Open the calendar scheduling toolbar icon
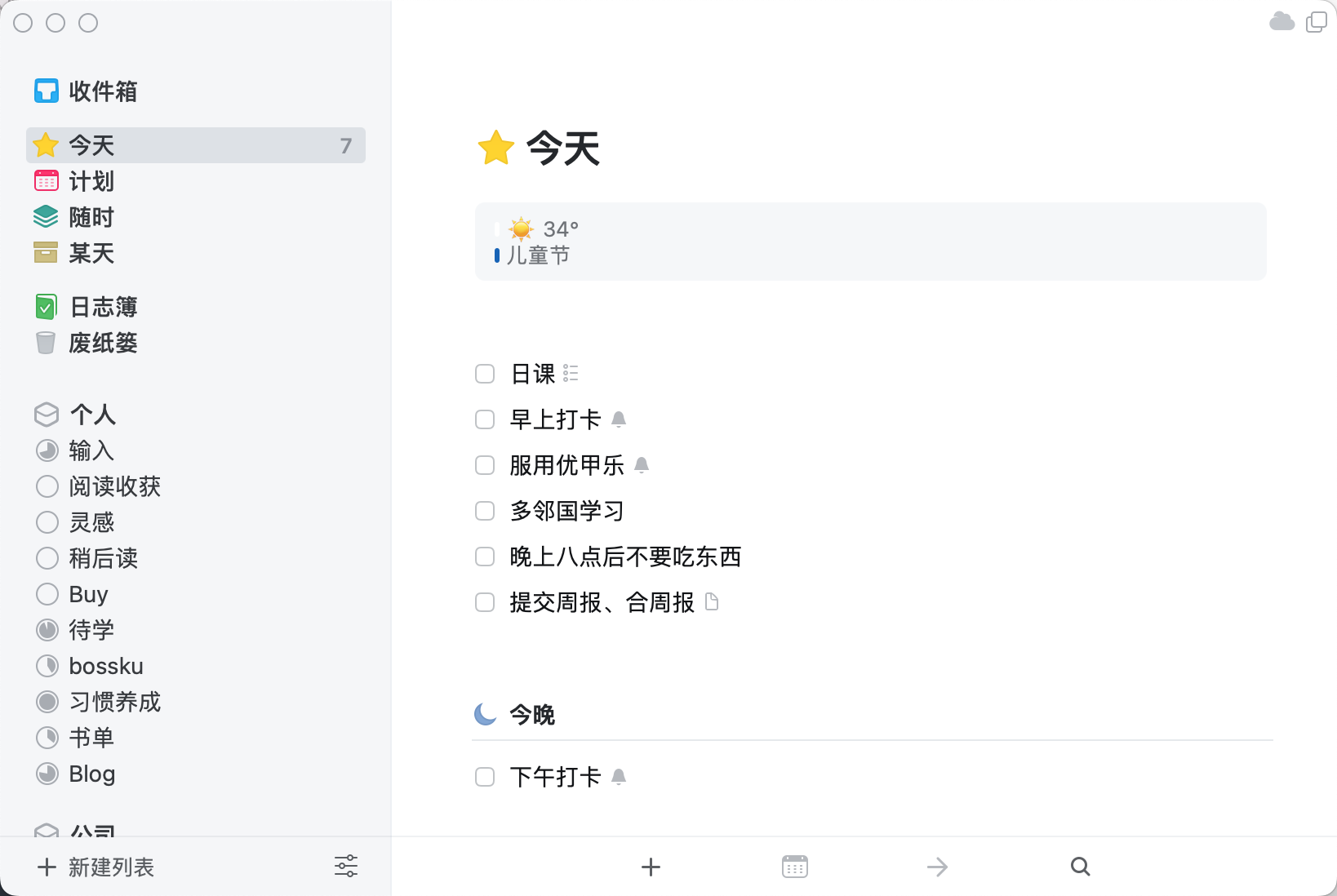Image resolution: width=1337 pixels, height=896 pixels. (794, 867)
